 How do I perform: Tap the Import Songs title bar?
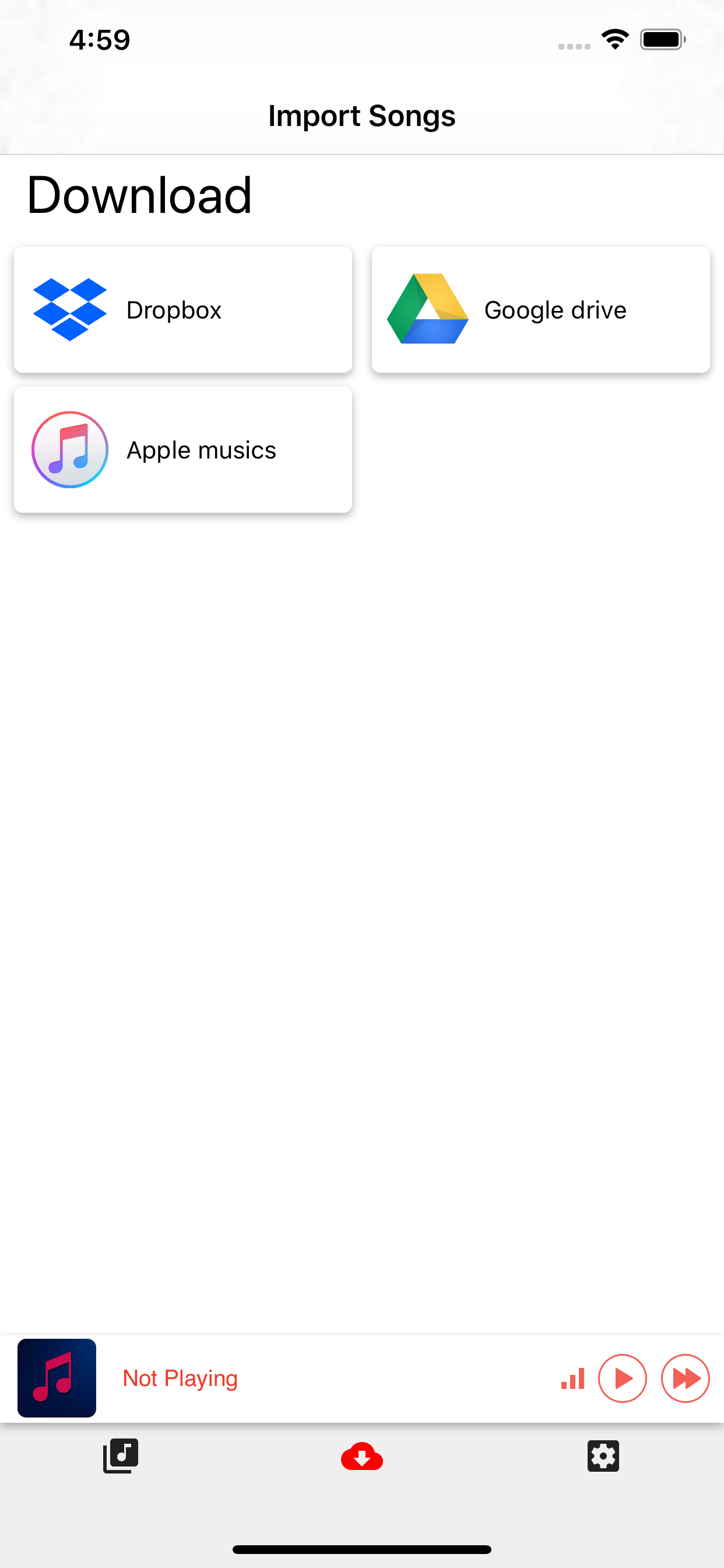pos(361,115)
